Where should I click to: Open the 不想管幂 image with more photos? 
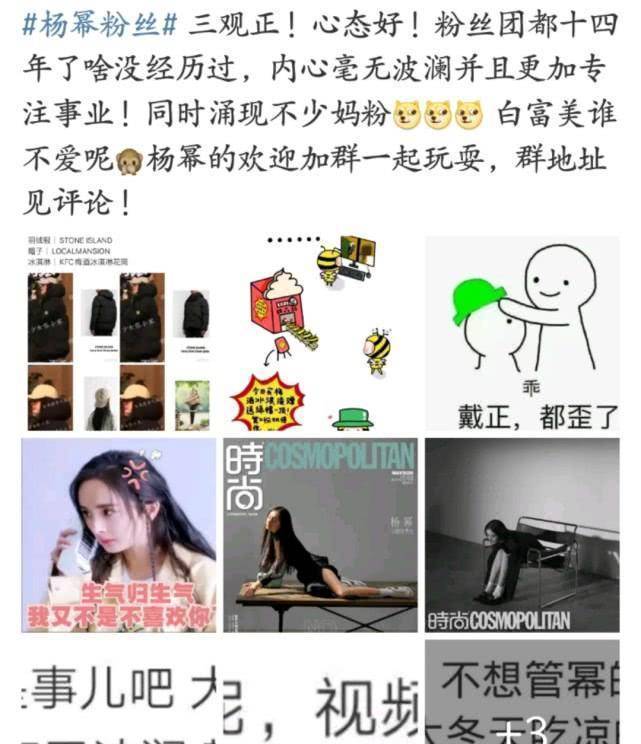tap(522, 695)
